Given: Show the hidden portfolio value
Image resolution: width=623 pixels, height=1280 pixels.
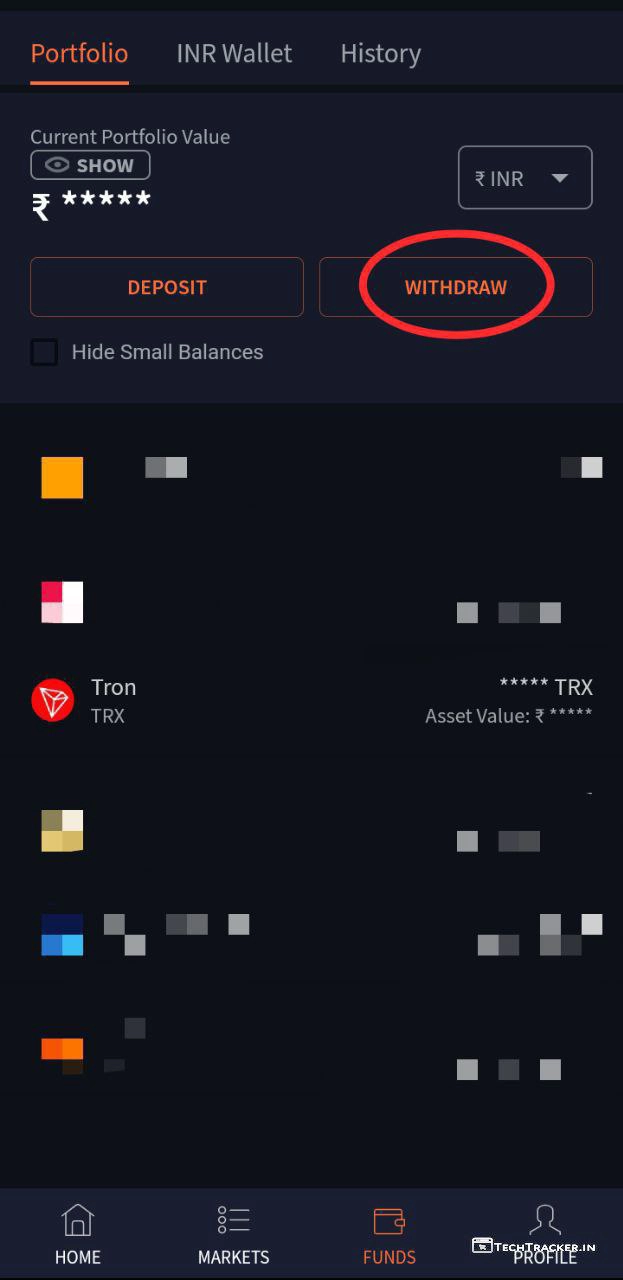Looking at the screenshot, I should coord(90,165).
